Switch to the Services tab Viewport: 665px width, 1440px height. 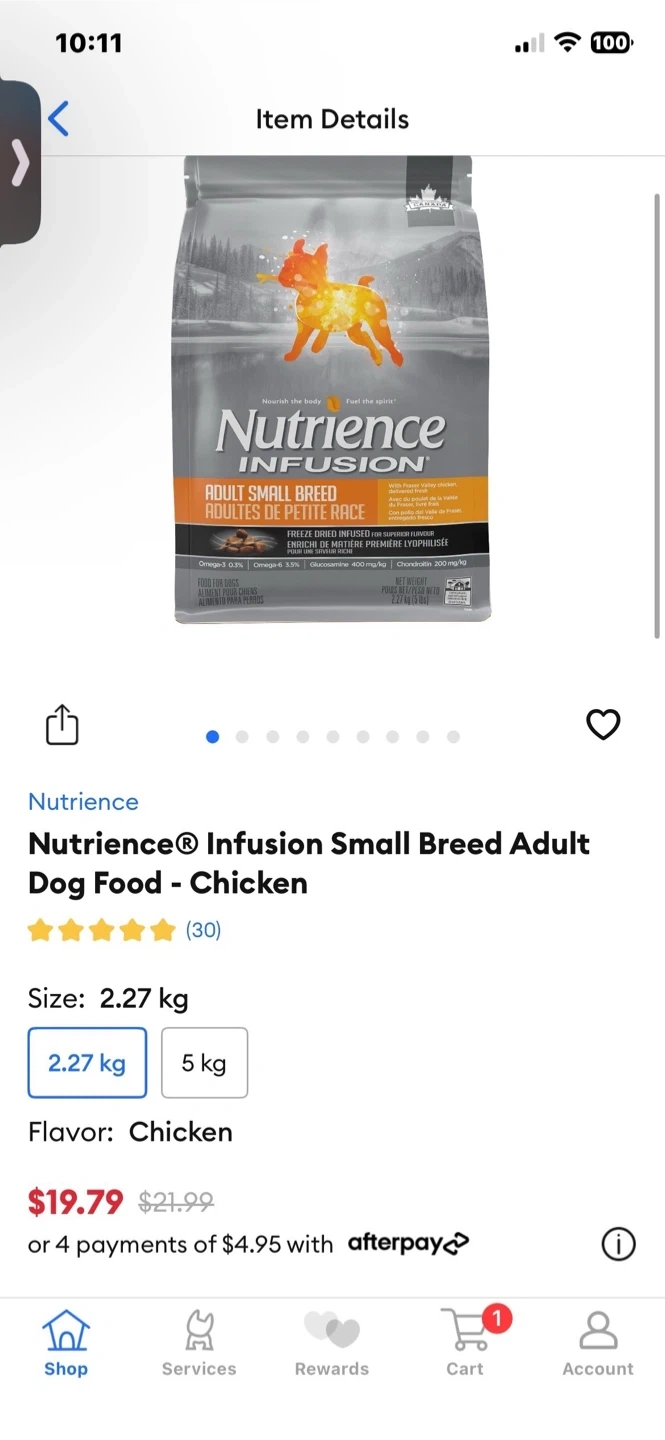tap(199, 1343)
